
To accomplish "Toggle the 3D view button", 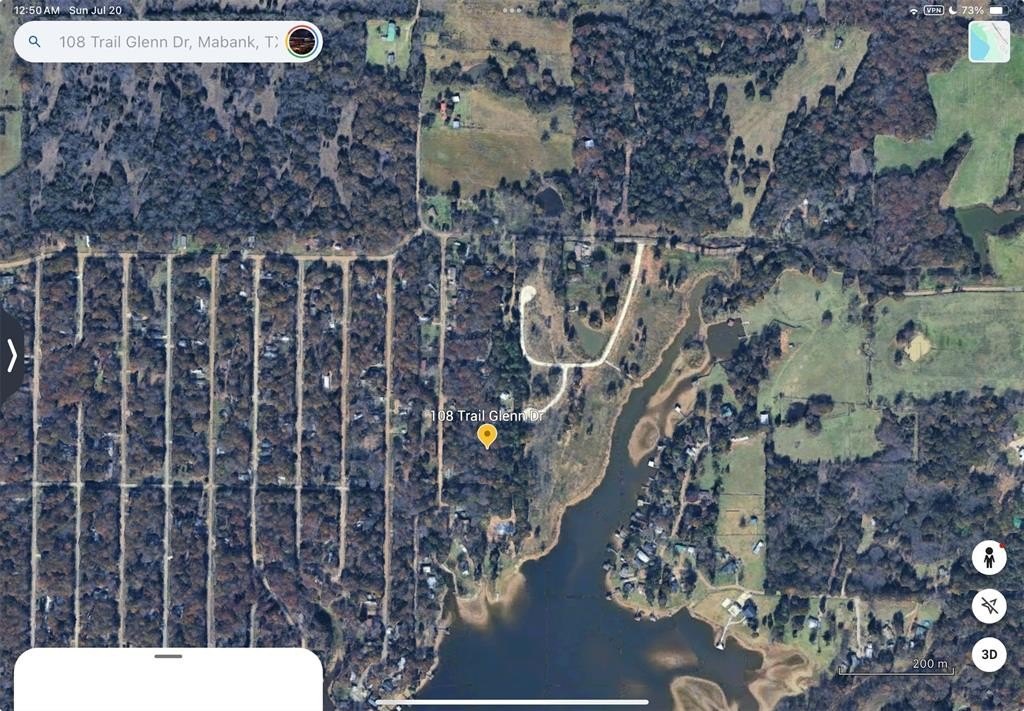I will [x=989, y=655].
